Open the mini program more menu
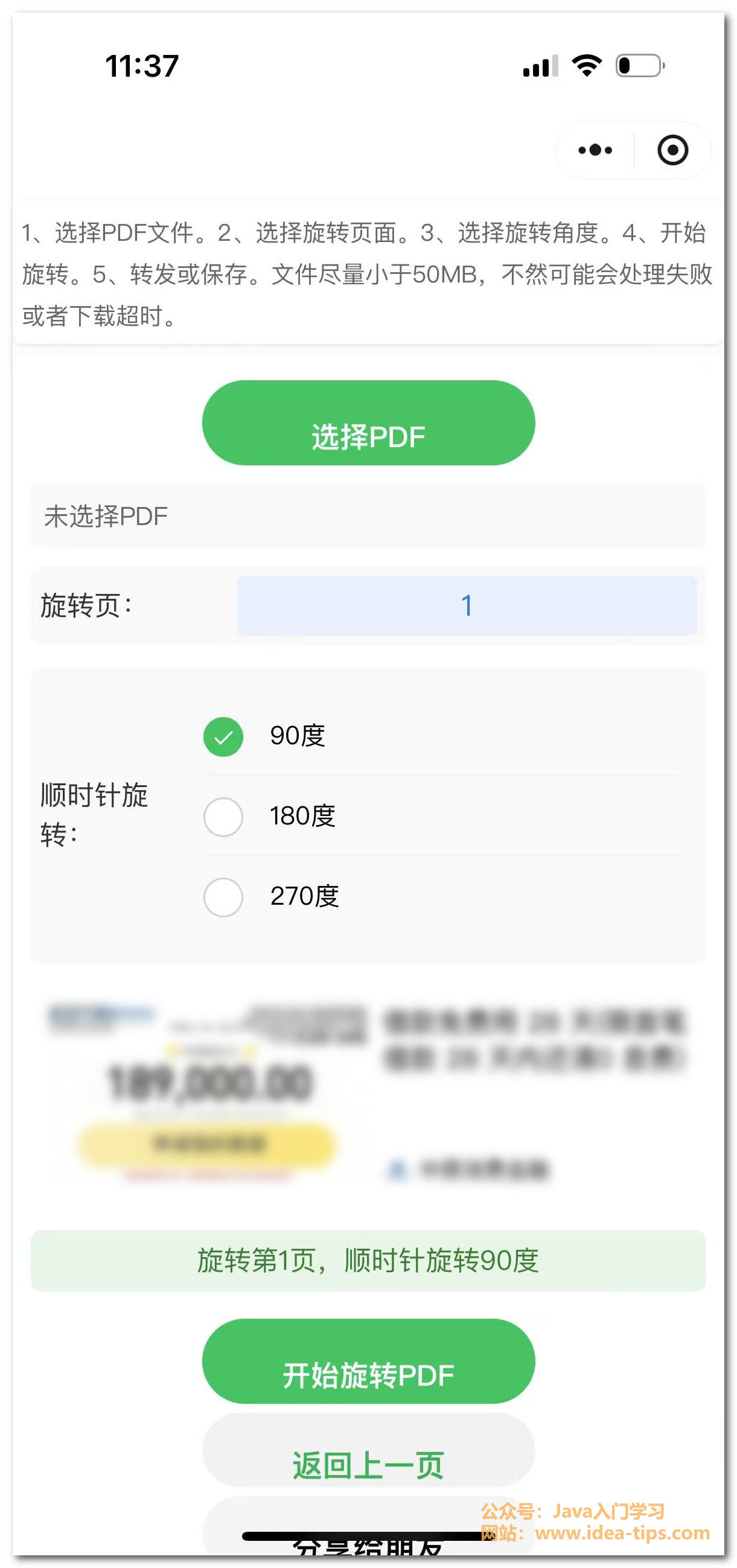 coord(595,150)
